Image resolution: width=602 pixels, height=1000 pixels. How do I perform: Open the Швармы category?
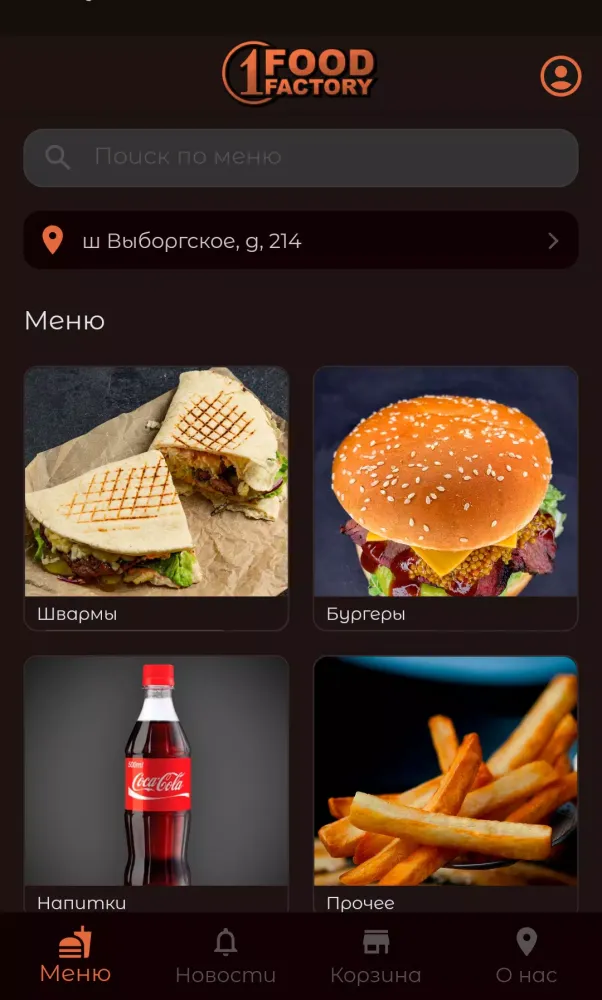[156, 497]
